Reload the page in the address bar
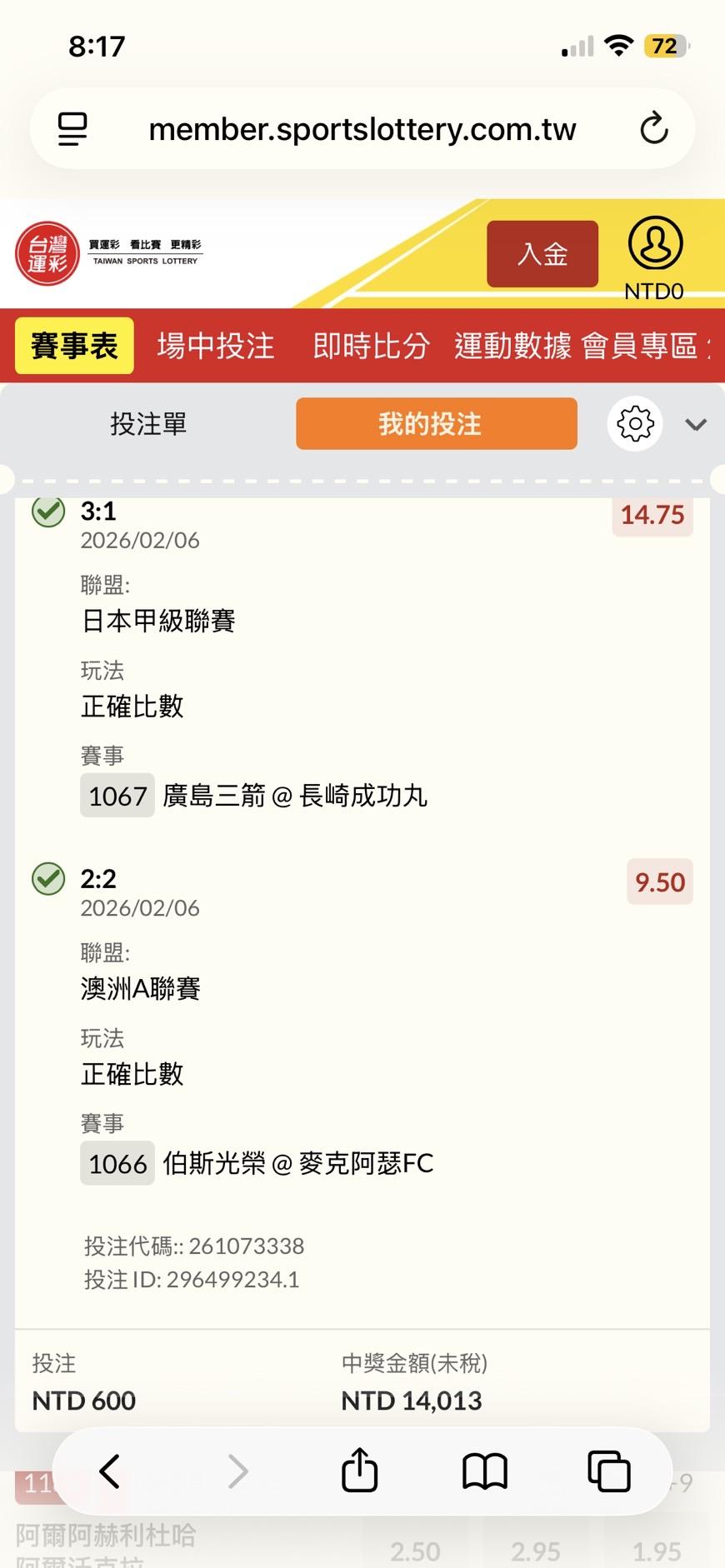Image resolution: width=725 pixels, height=1568 pixels. coord(654,129)
